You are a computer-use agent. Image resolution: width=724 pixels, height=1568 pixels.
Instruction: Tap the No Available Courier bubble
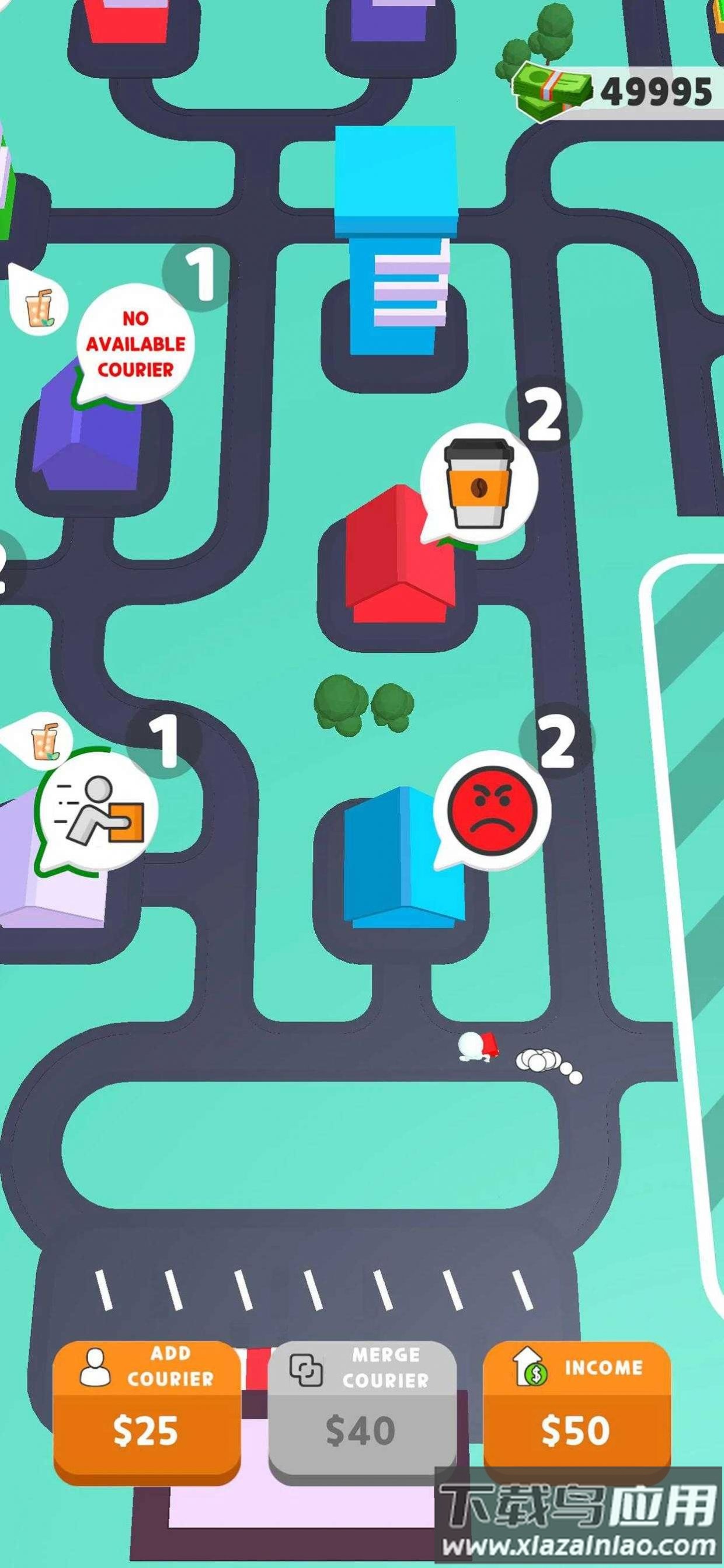click(x=135, y=344)
